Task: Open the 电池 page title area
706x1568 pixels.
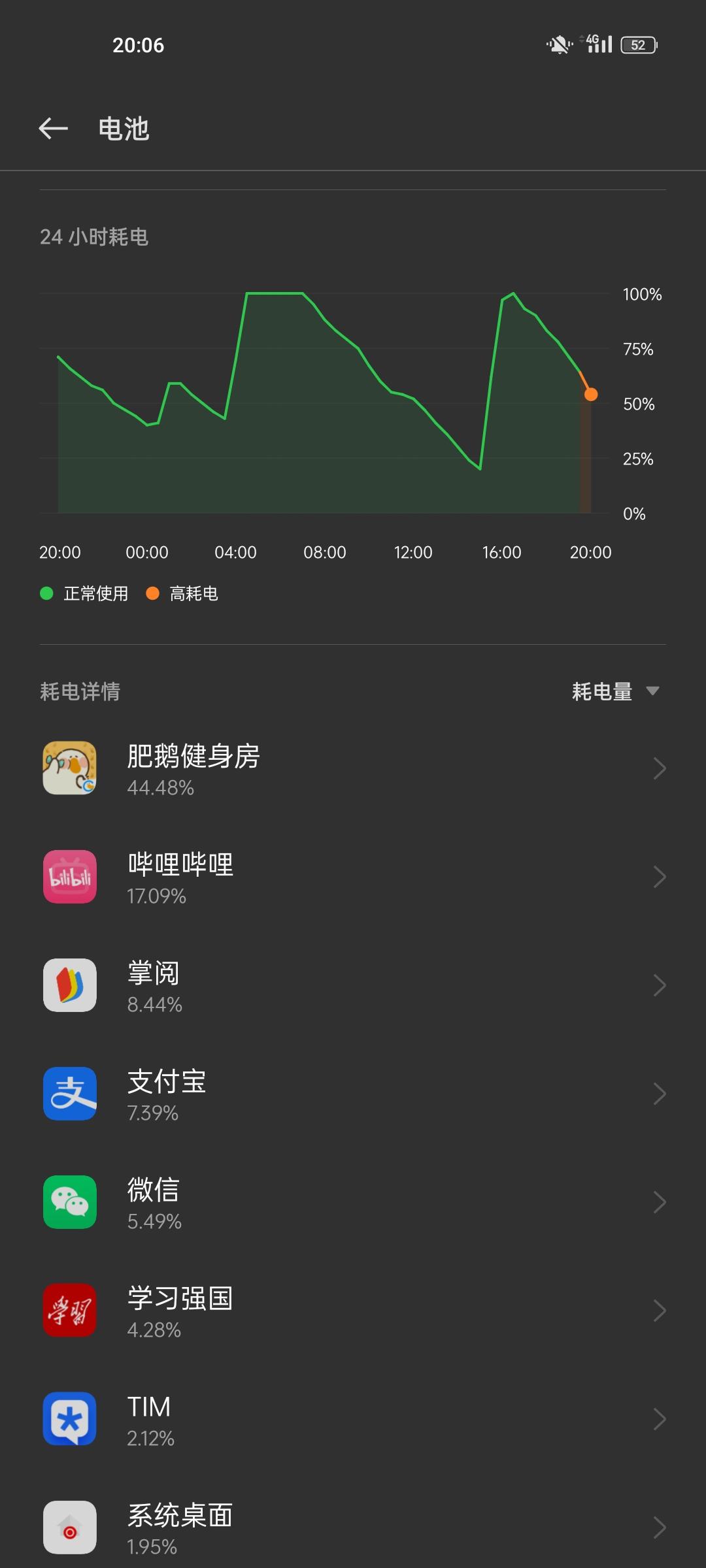Action: click(124, 129)
